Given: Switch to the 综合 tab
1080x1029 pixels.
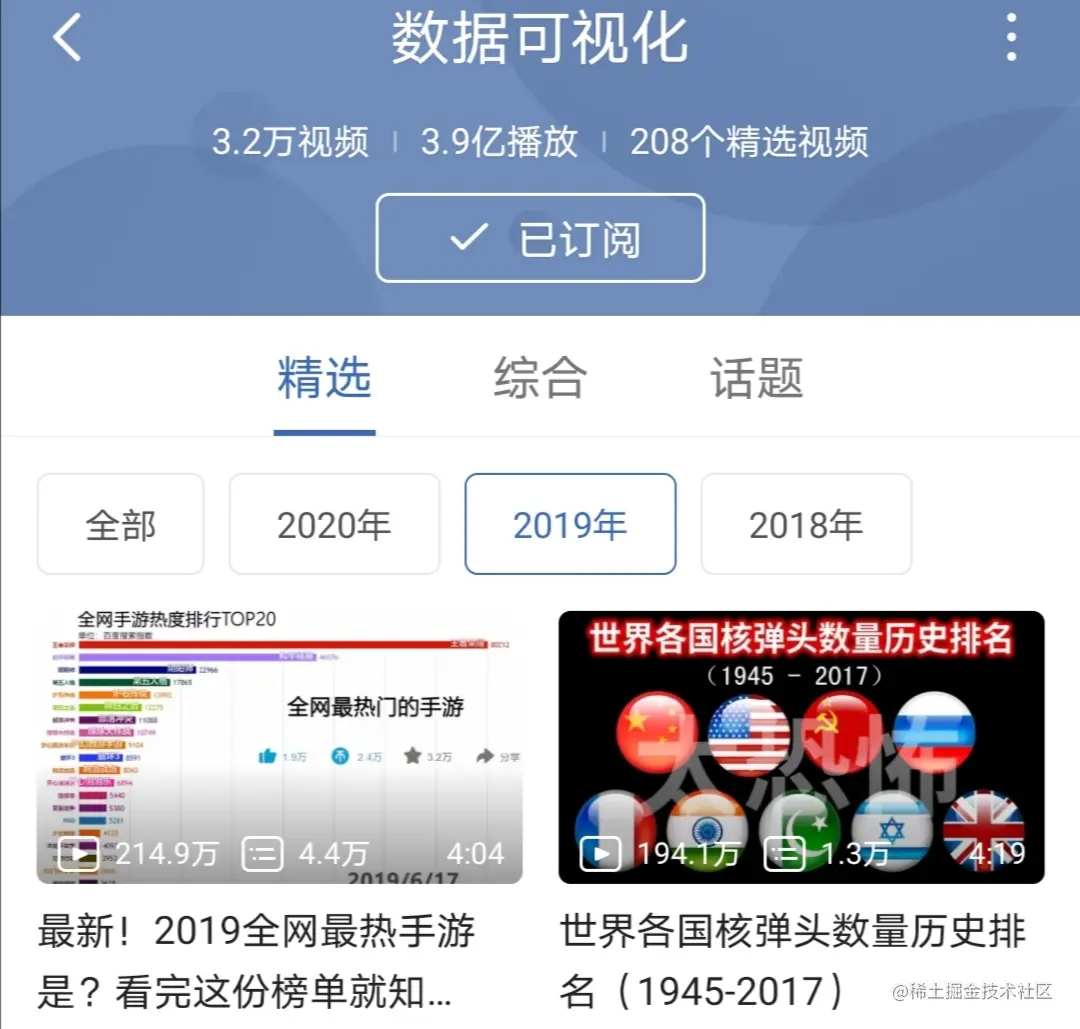Looking at the screenshot, I should tap(540, 380).
